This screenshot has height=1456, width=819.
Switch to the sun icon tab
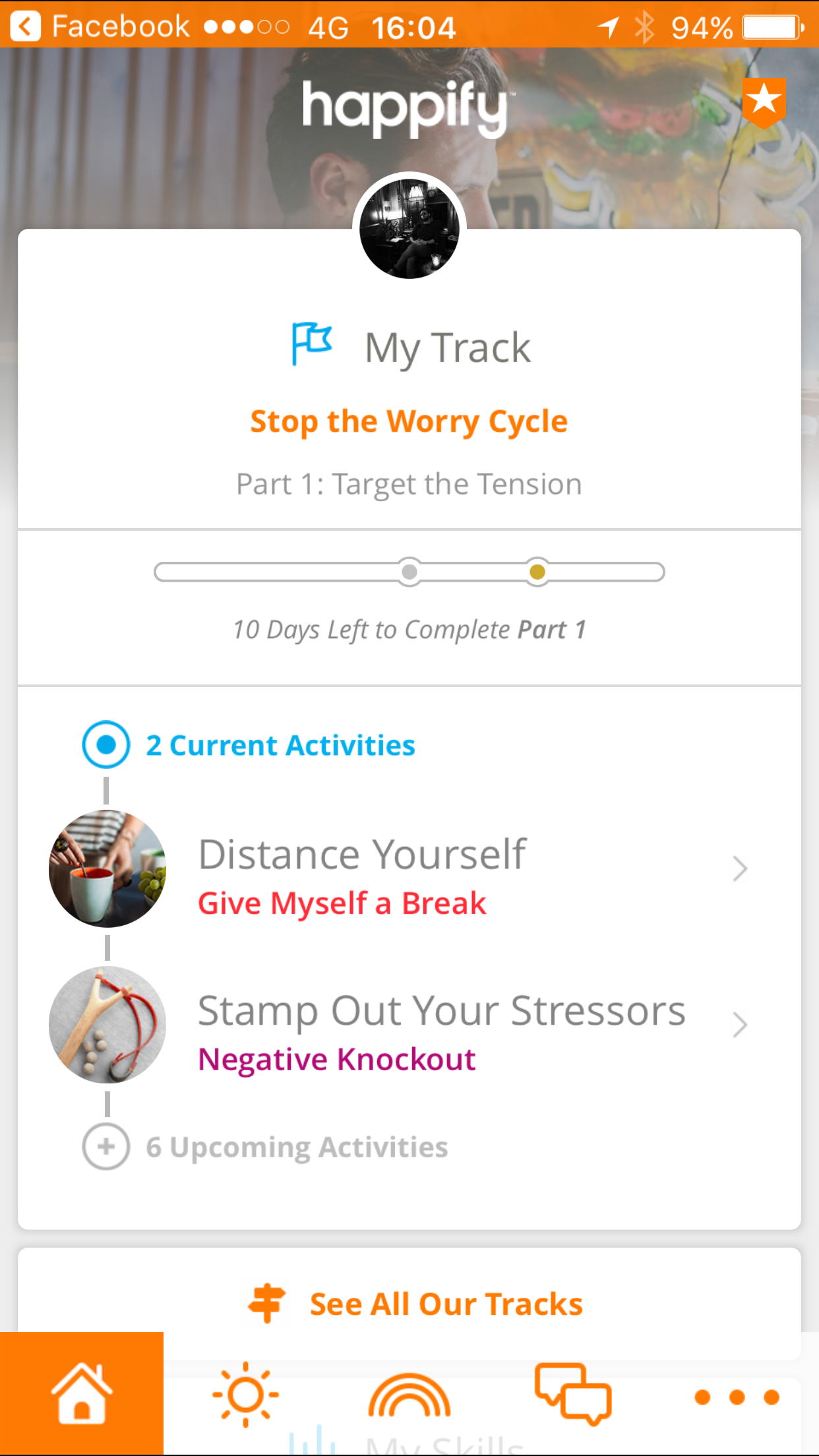[x=245, y=1395]
